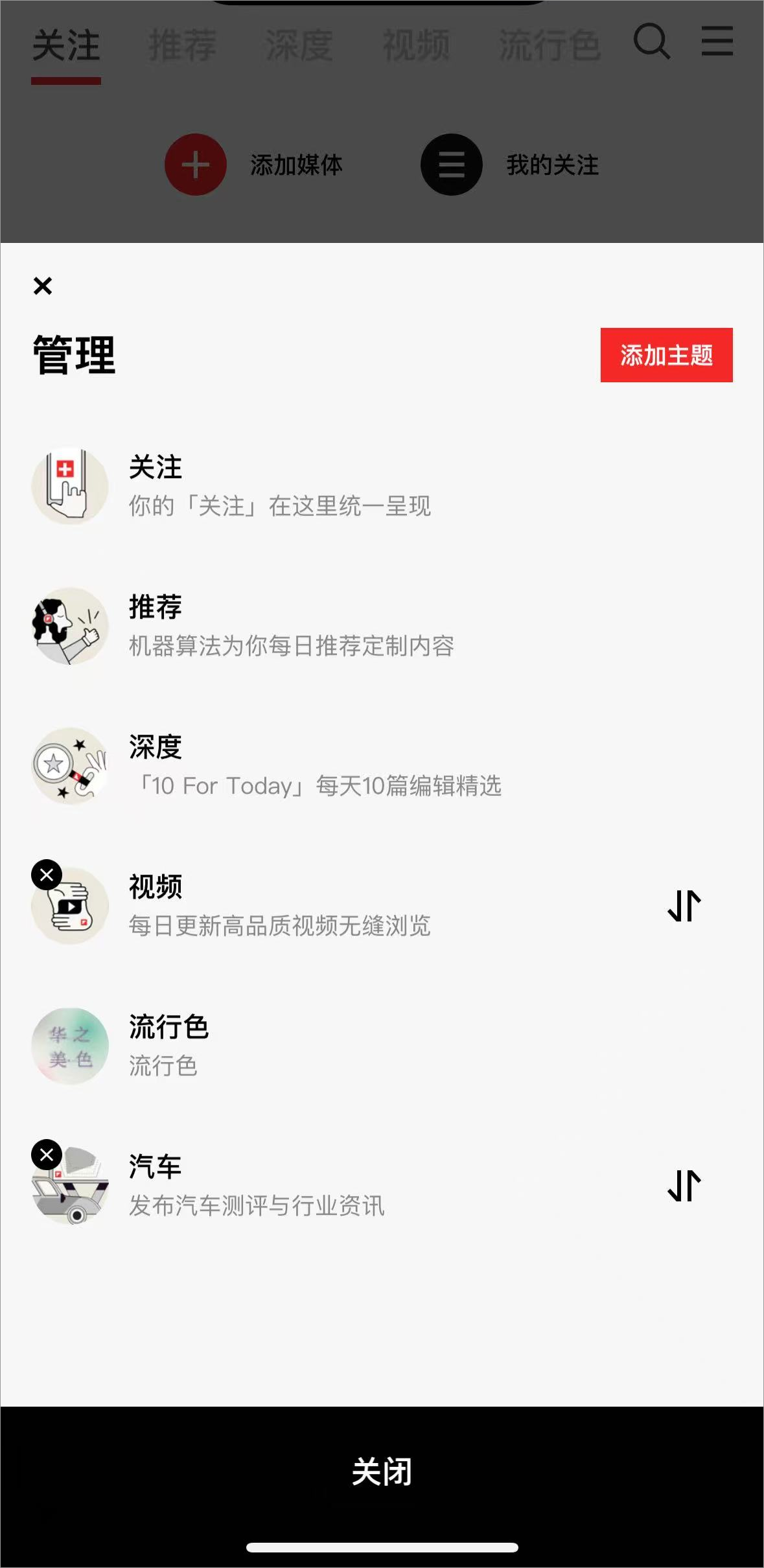
Task: Tap the red 添加主题 button
Action: (x=666, y=355)
